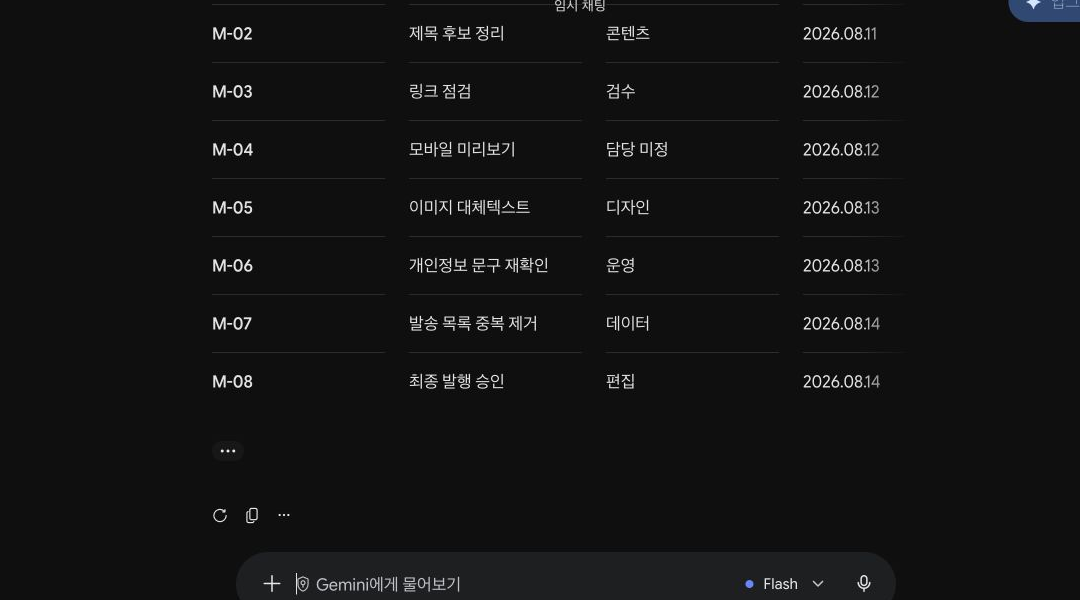This screenshot has width=1080, height=600.
Task: Start voice input with the microphone
Action: click(864, 584)
